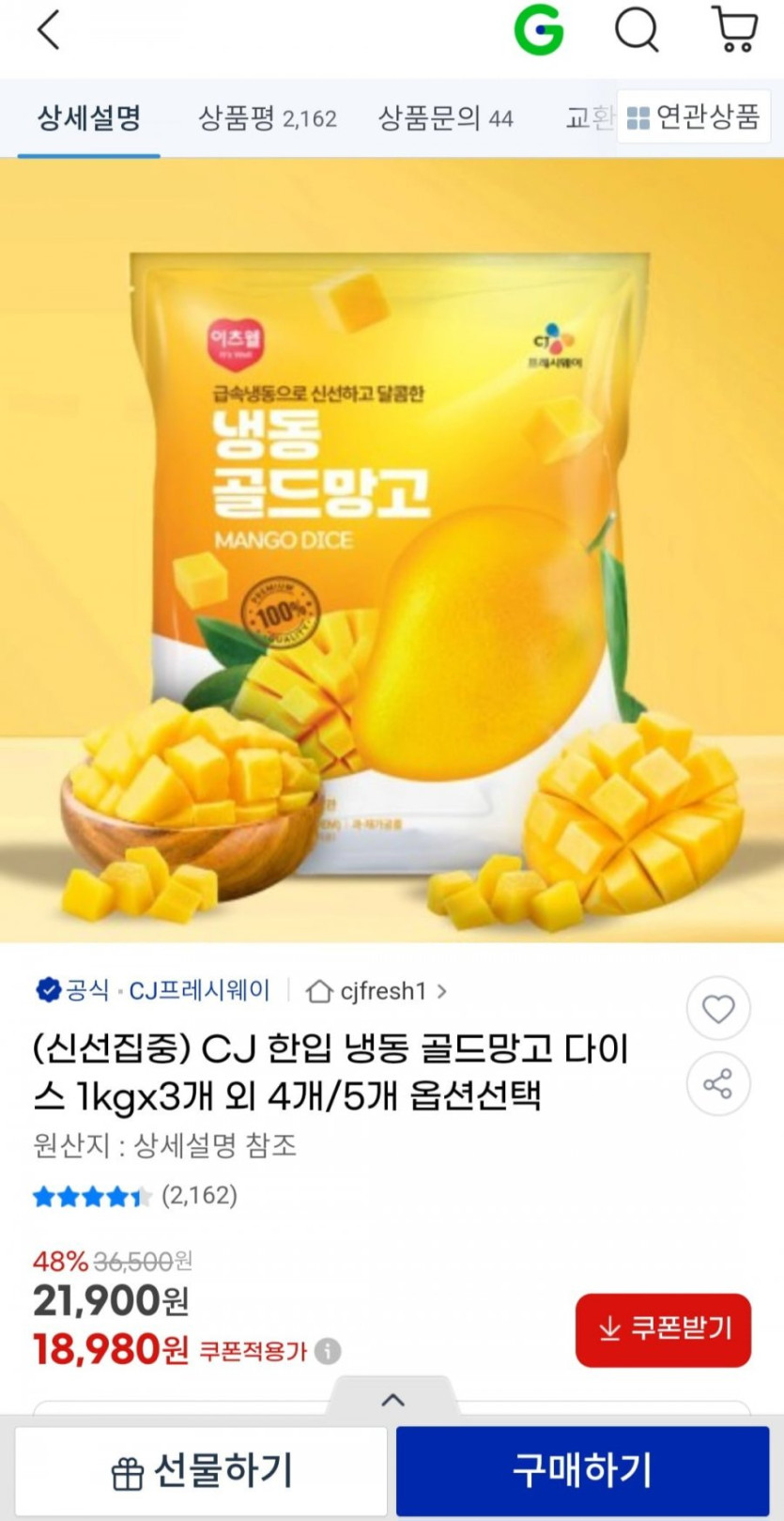Open the shopping cart
The image size is (784, 1521).
[735, 30]
